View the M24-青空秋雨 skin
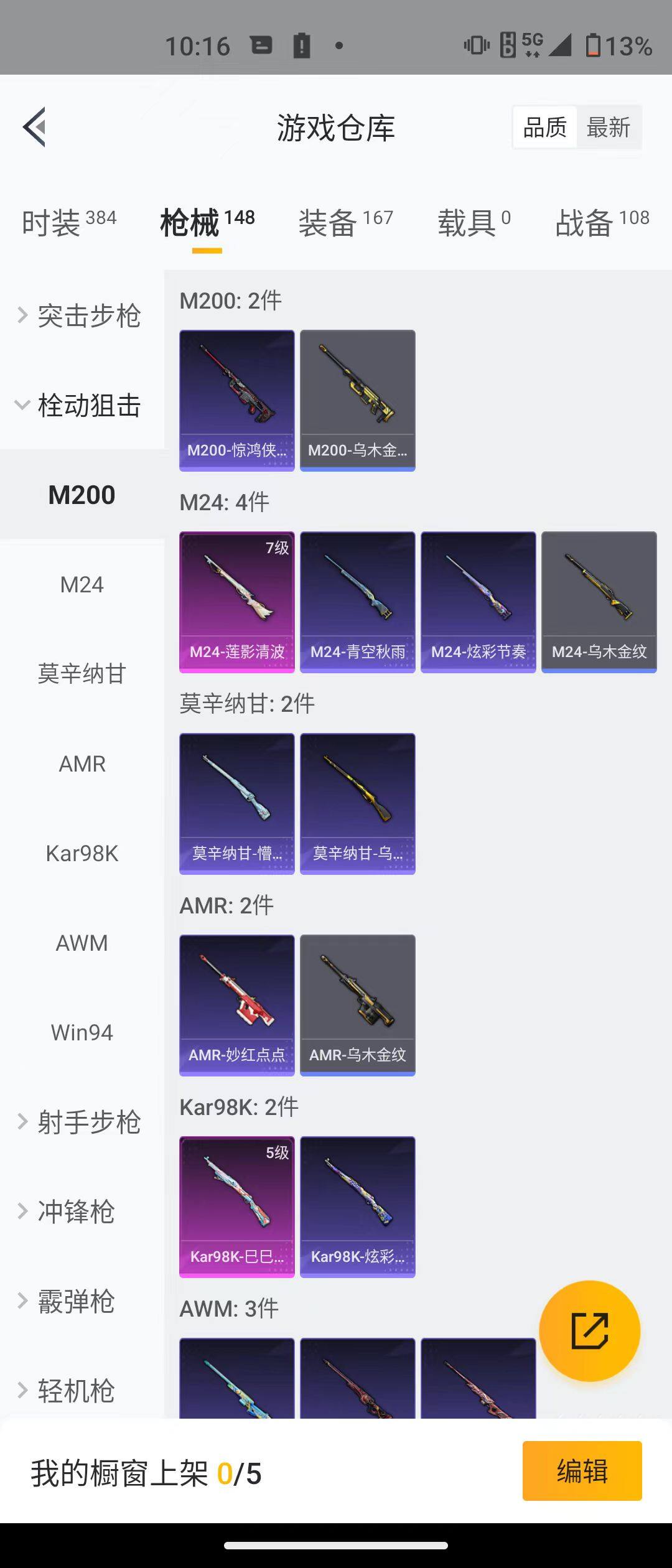 tap(357, 602)
